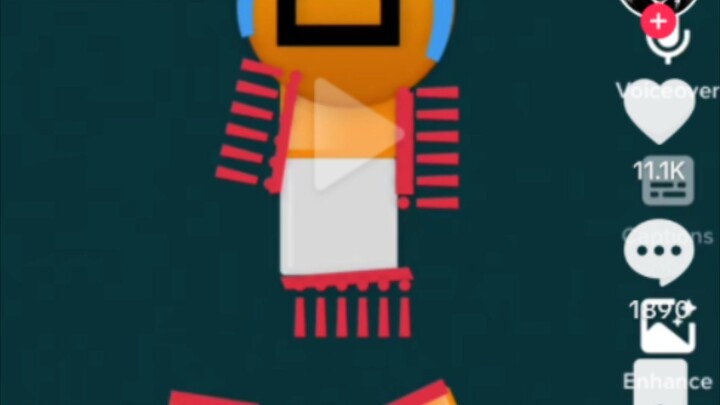
Task: Like the video with the heart icon
Action: point(659,113)
